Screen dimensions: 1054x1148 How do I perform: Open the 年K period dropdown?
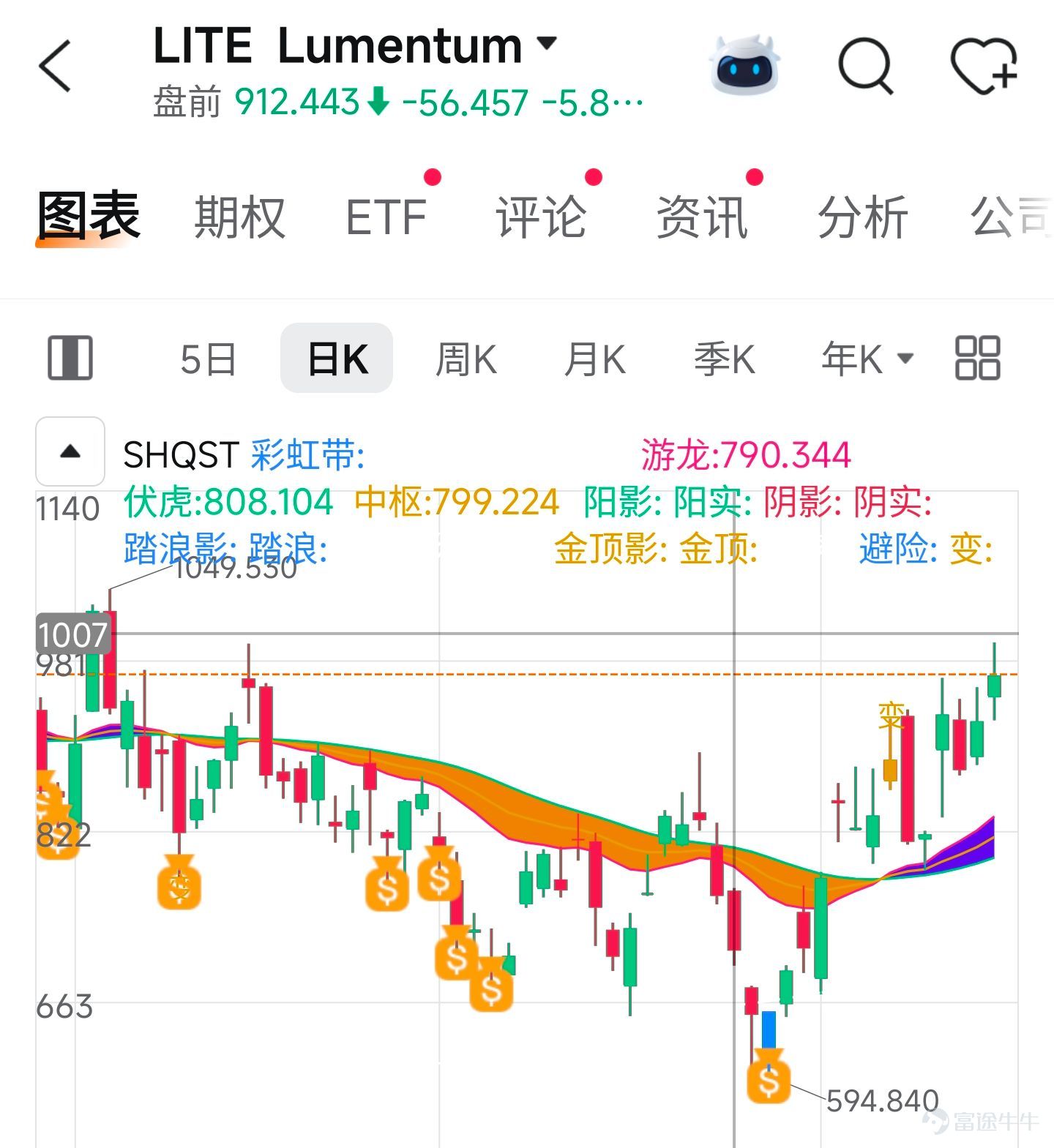point(867,359)
